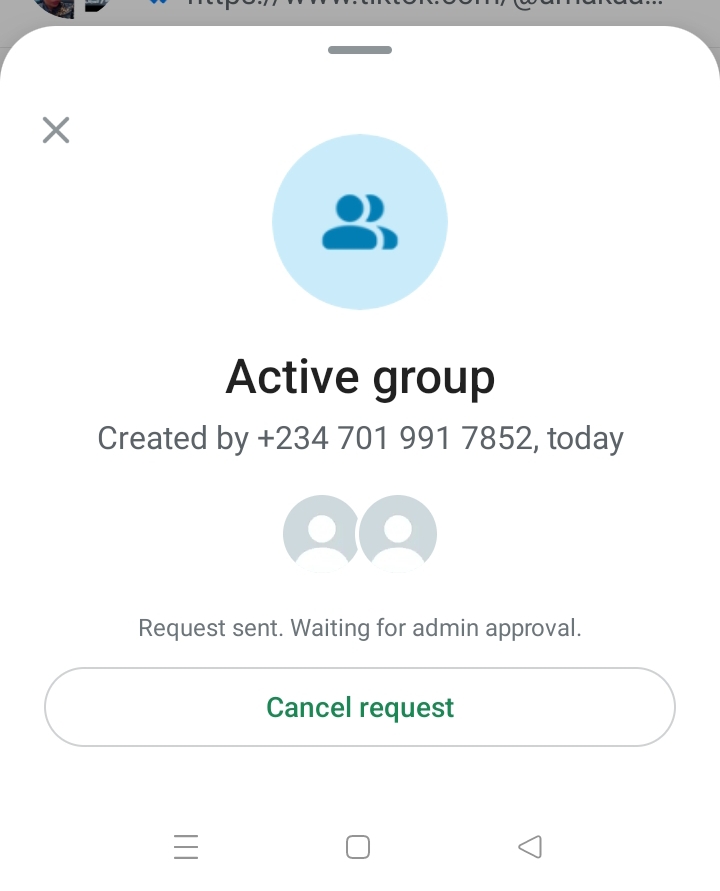Screen dimensions: 720x891
Task: Cancel the group join request
Action: (x=360, y=707)
